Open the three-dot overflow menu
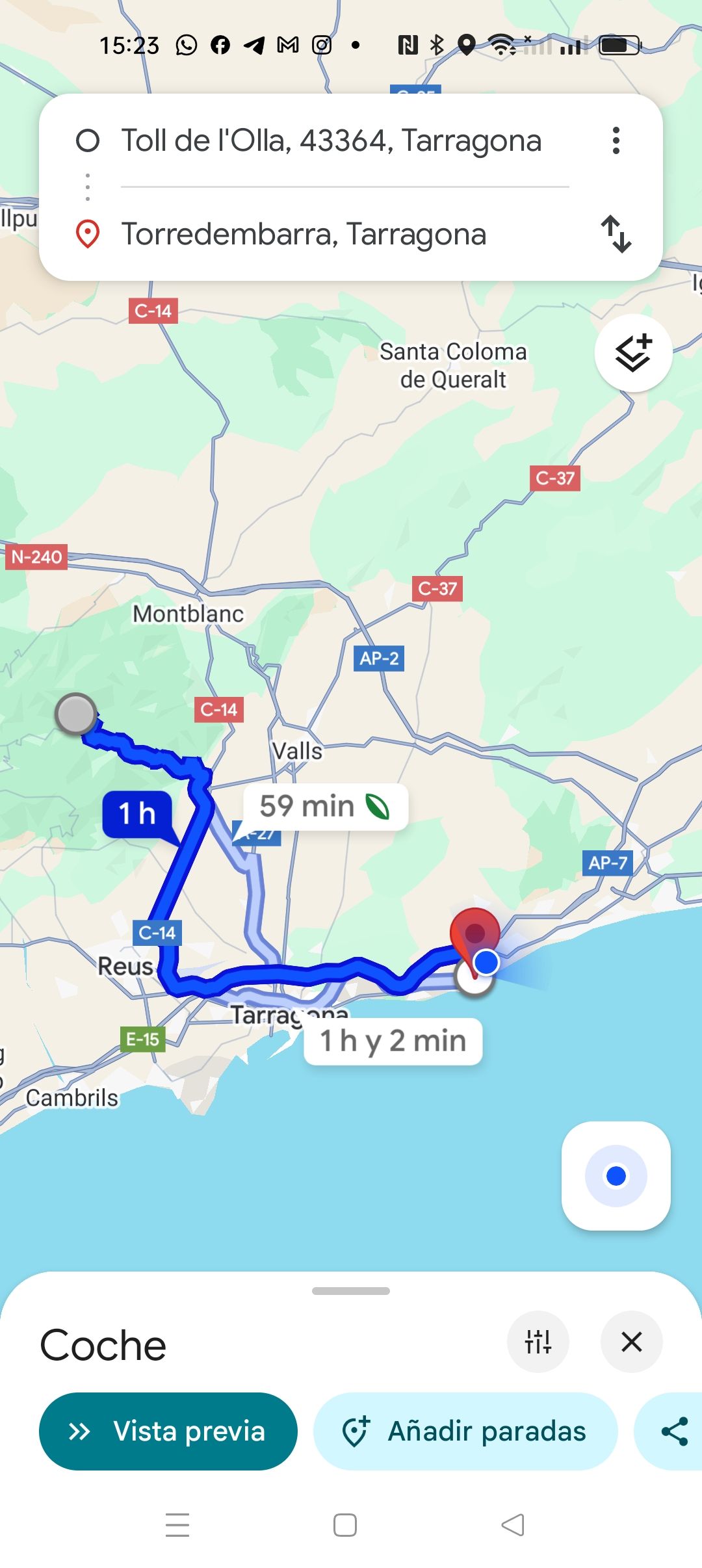 coord(616,140)
